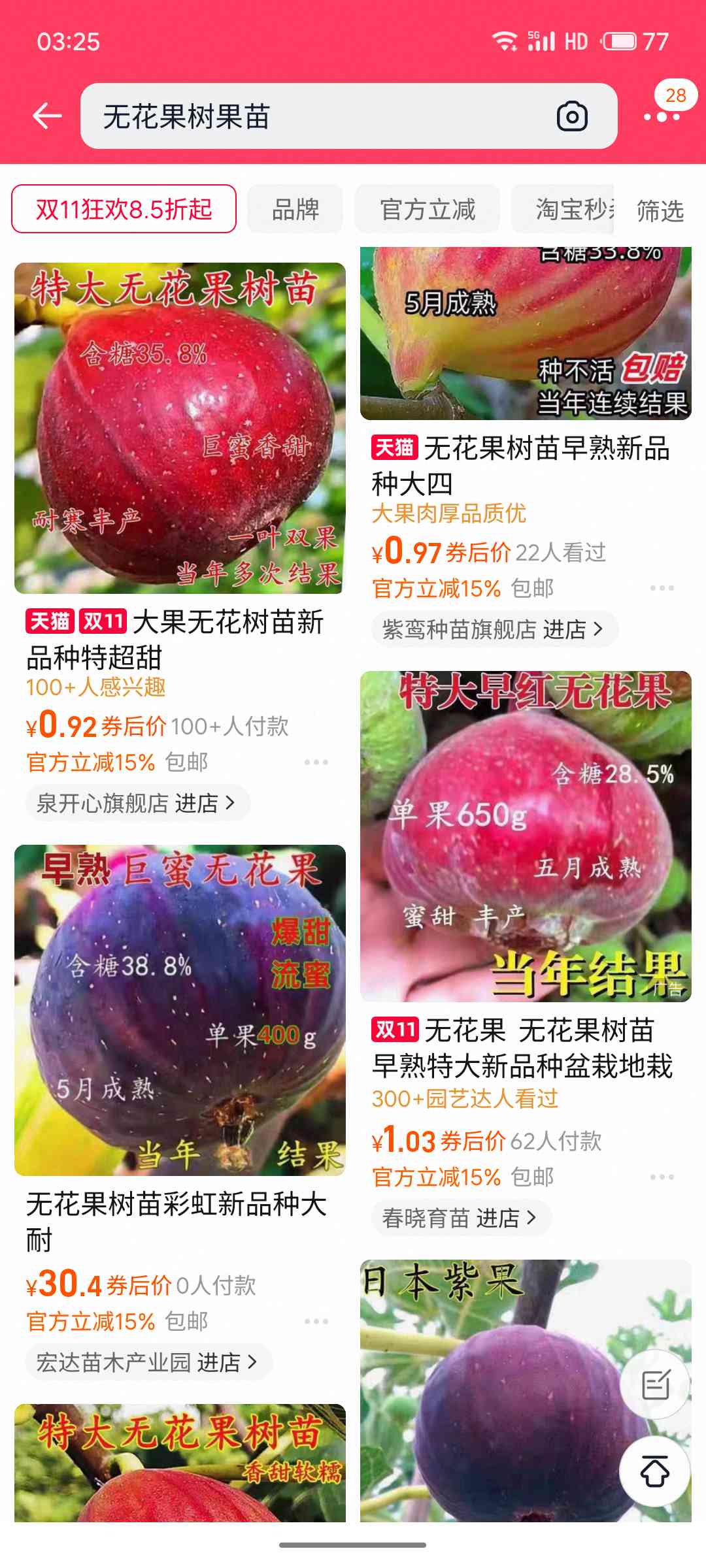Image resolution: width=706 pixels, height=1568 pixels.
Task: Open the 特大早红无花果 product card
Action: point(526,836)
